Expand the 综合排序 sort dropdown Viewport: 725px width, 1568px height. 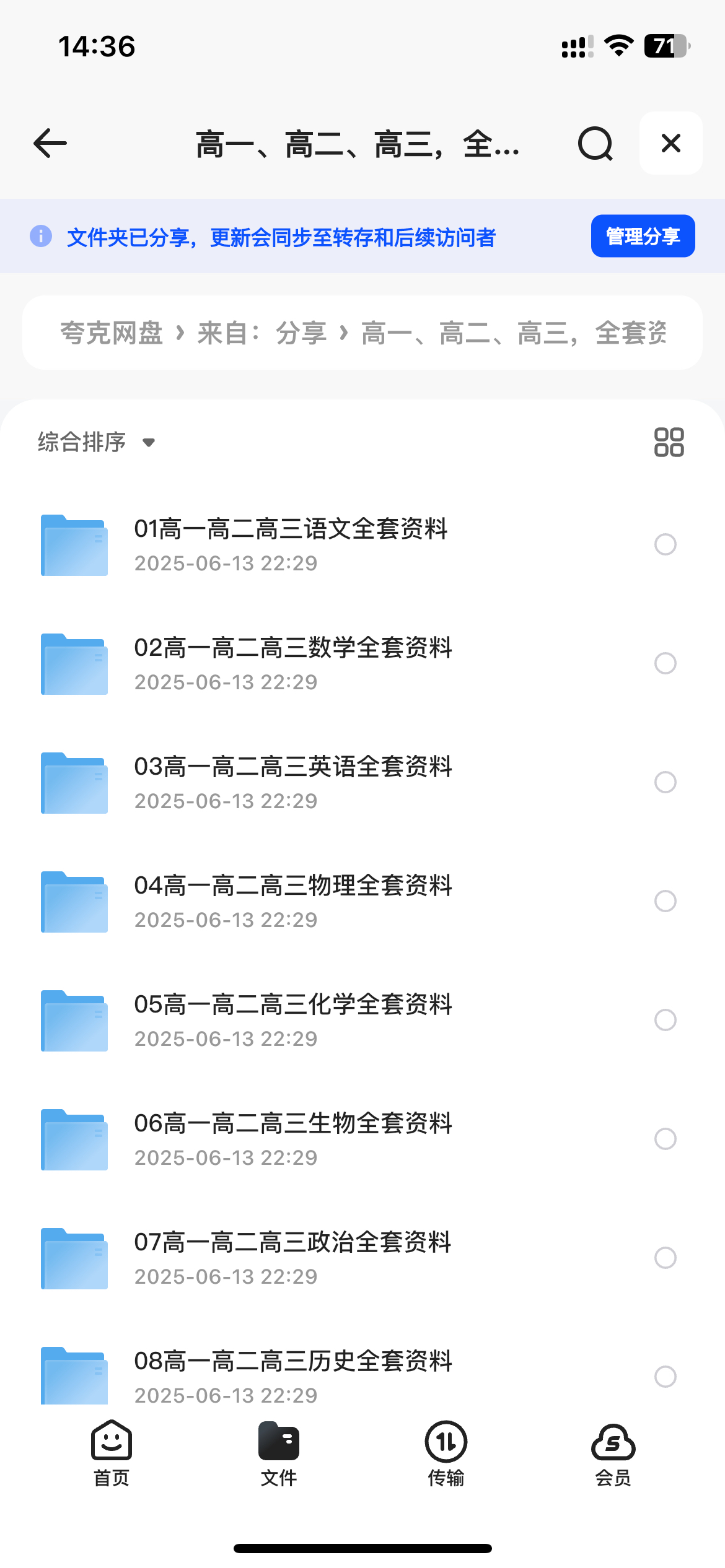tap(97, 442)
